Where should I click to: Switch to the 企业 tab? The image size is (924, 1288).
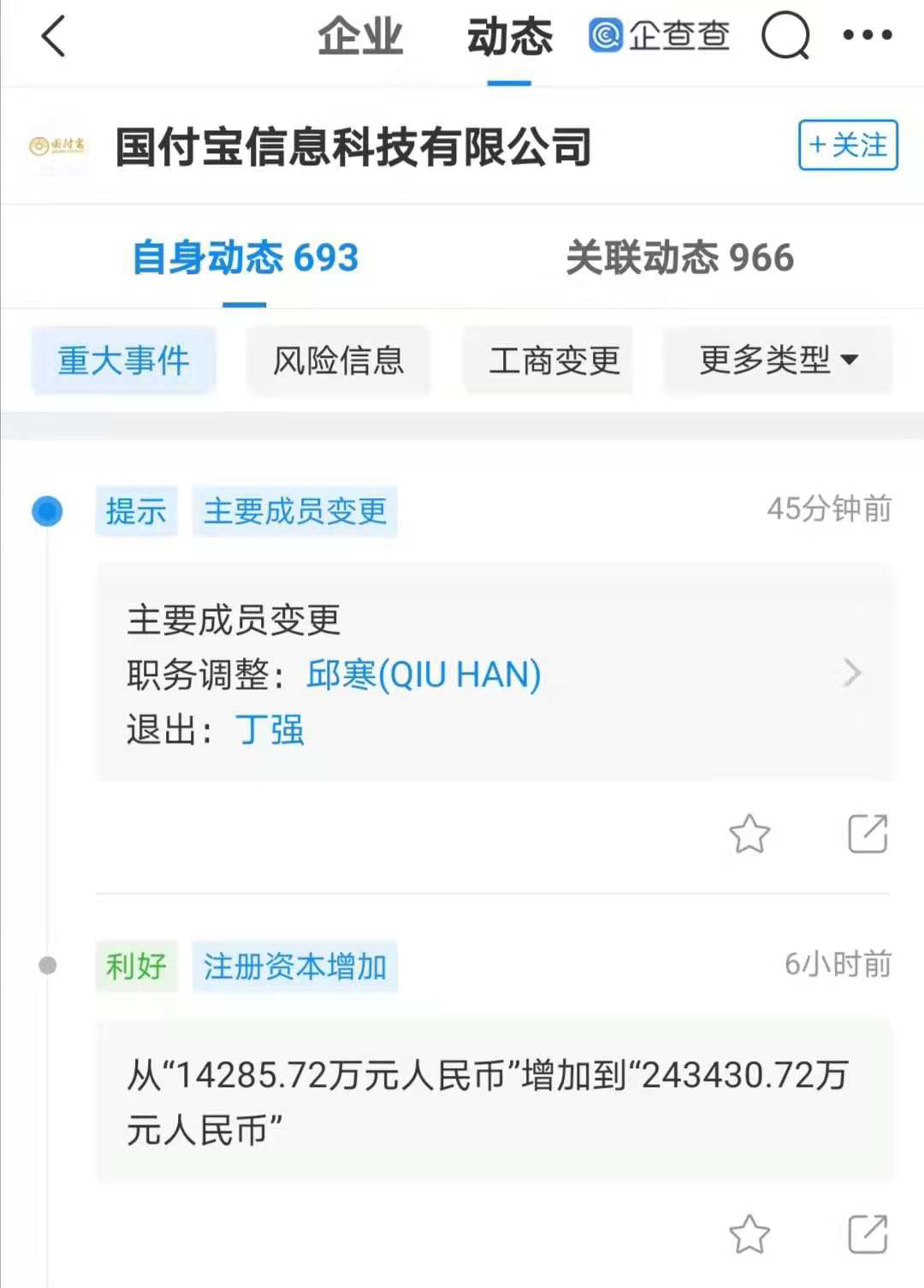(x=359, y=38)
